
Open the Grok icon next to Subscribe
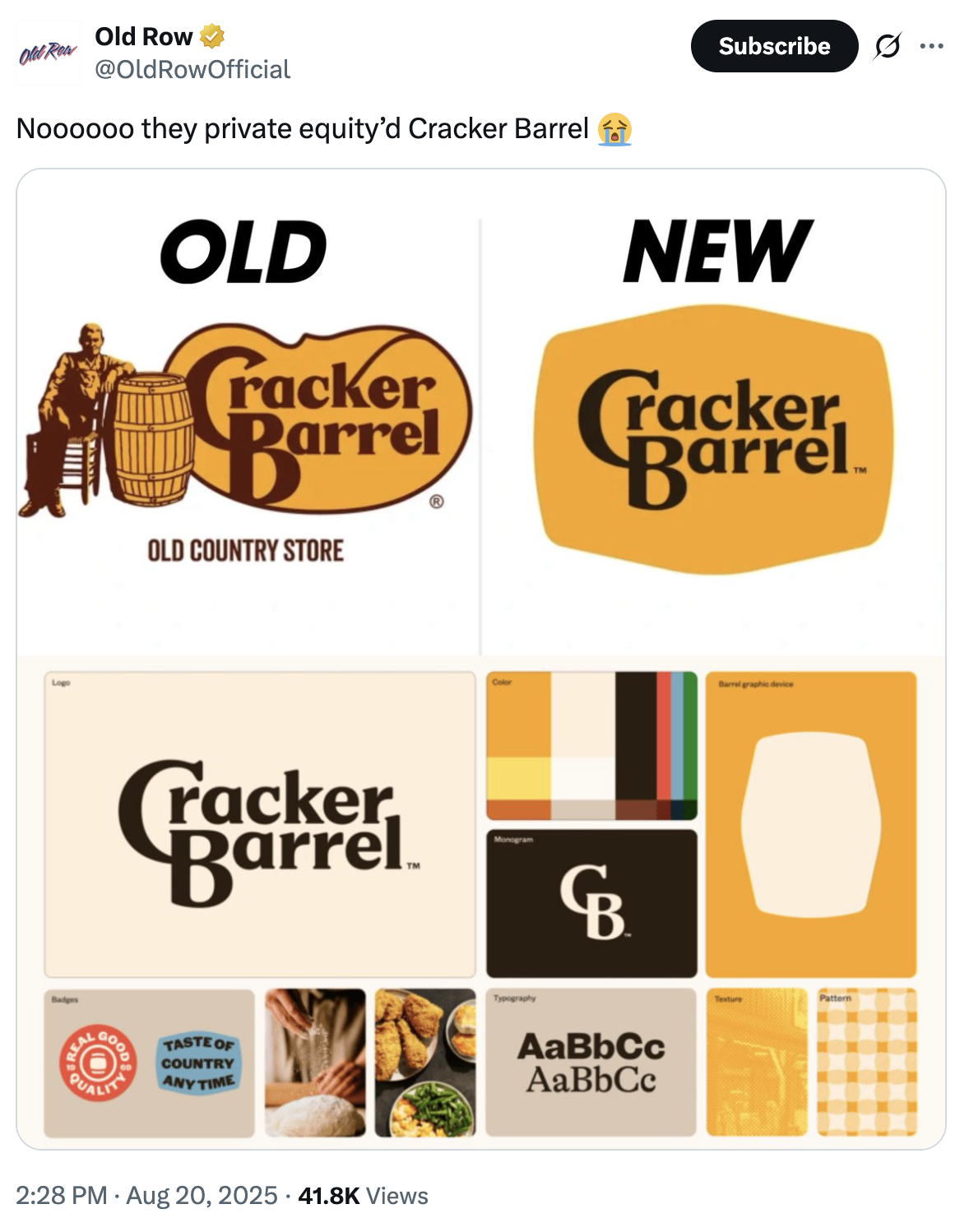click(x=888, y=46)
